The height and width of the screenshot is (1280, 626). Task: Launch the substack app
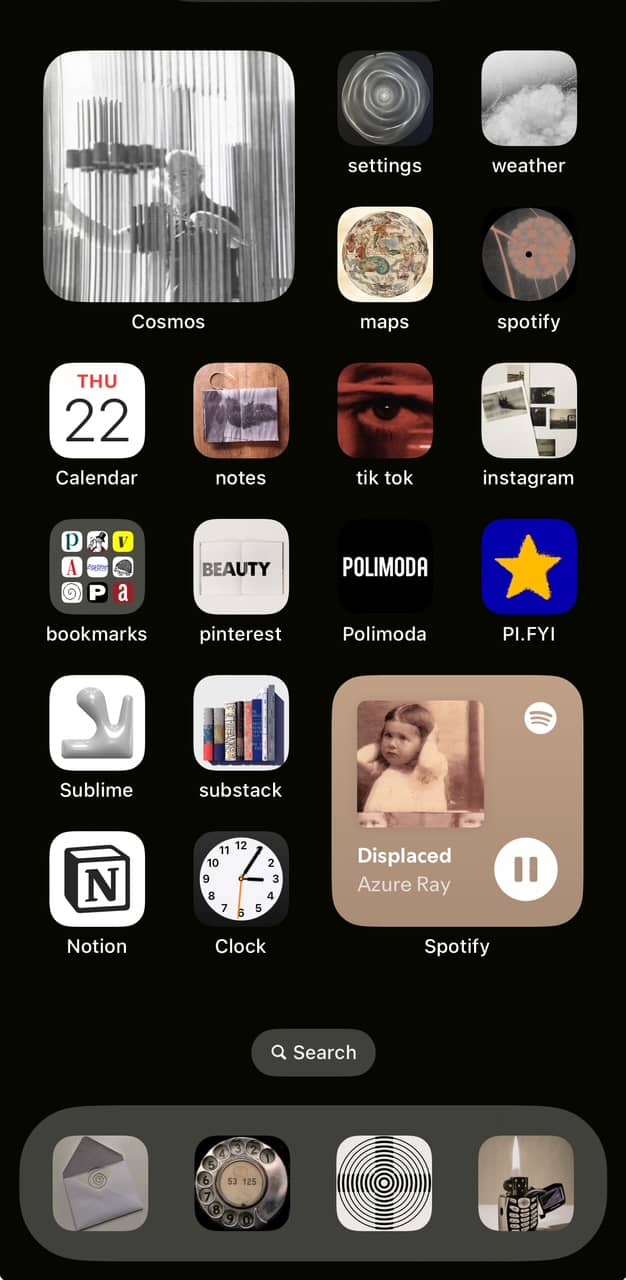(x=241, y=723)
